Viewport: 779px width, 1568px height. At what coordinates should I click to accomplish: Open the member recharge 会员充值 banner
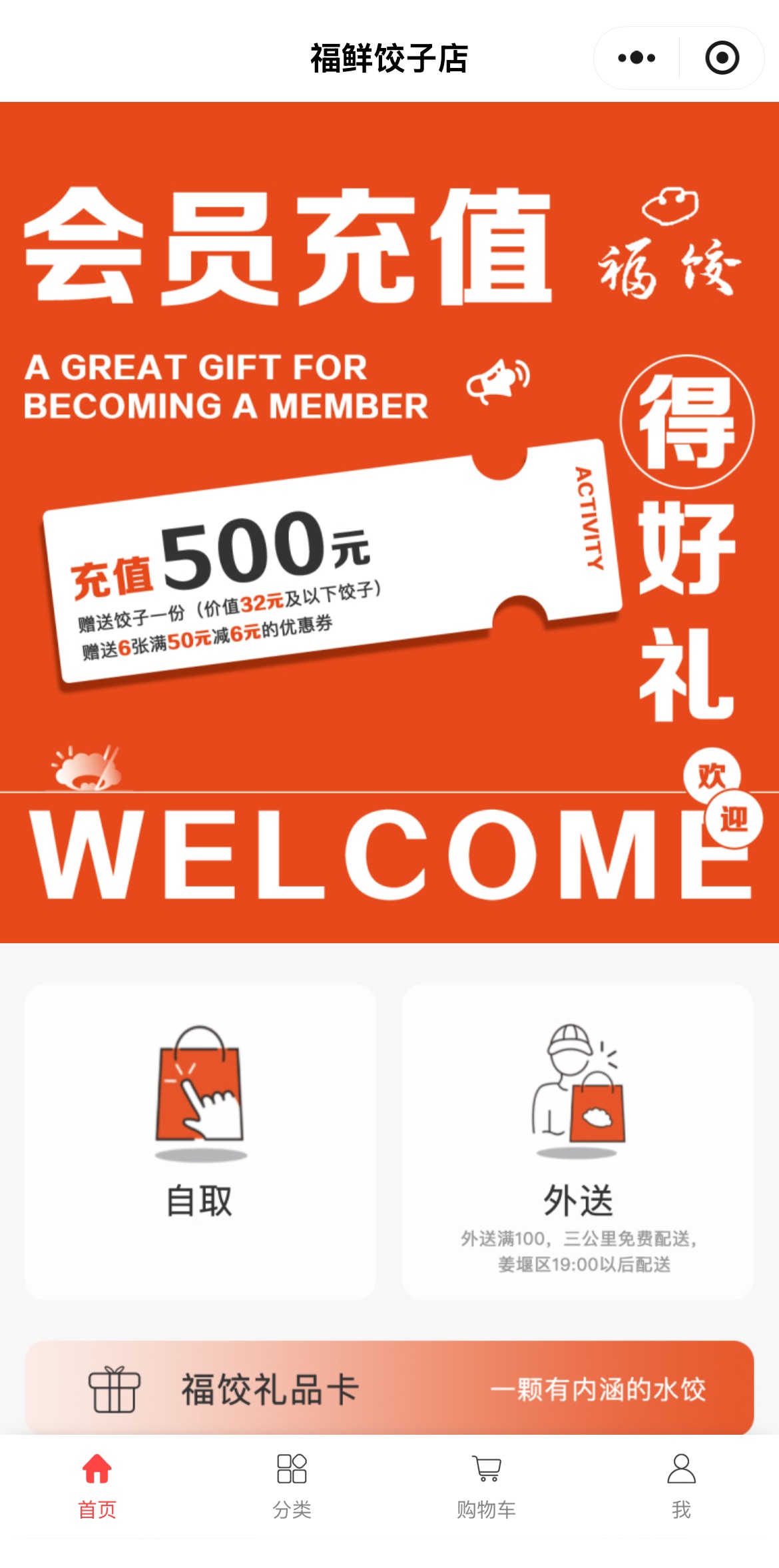(x=389, y=522)
